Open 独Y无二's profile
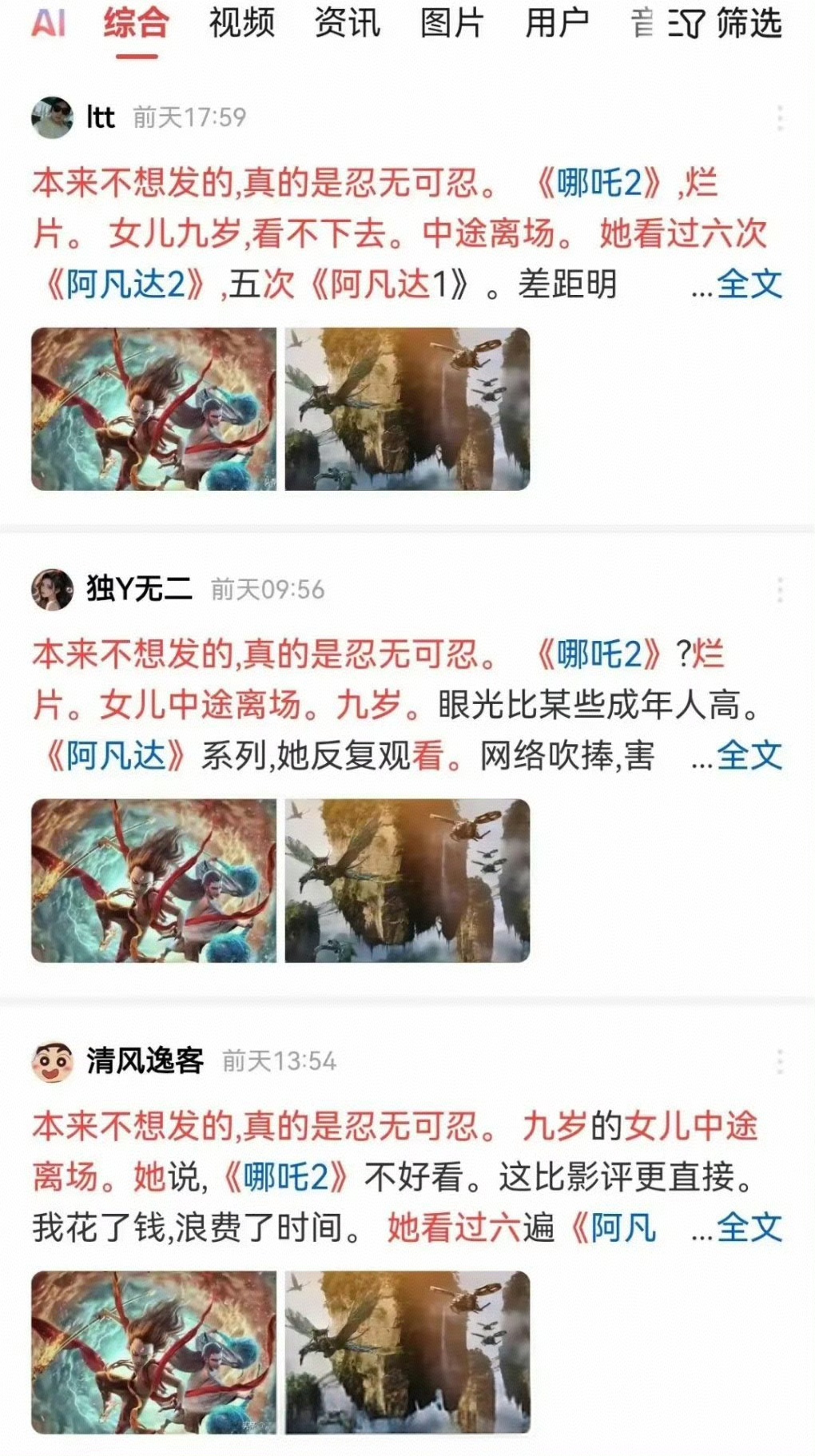The height and width of the screenshot is (1456, 815). [x=53, y=590]
